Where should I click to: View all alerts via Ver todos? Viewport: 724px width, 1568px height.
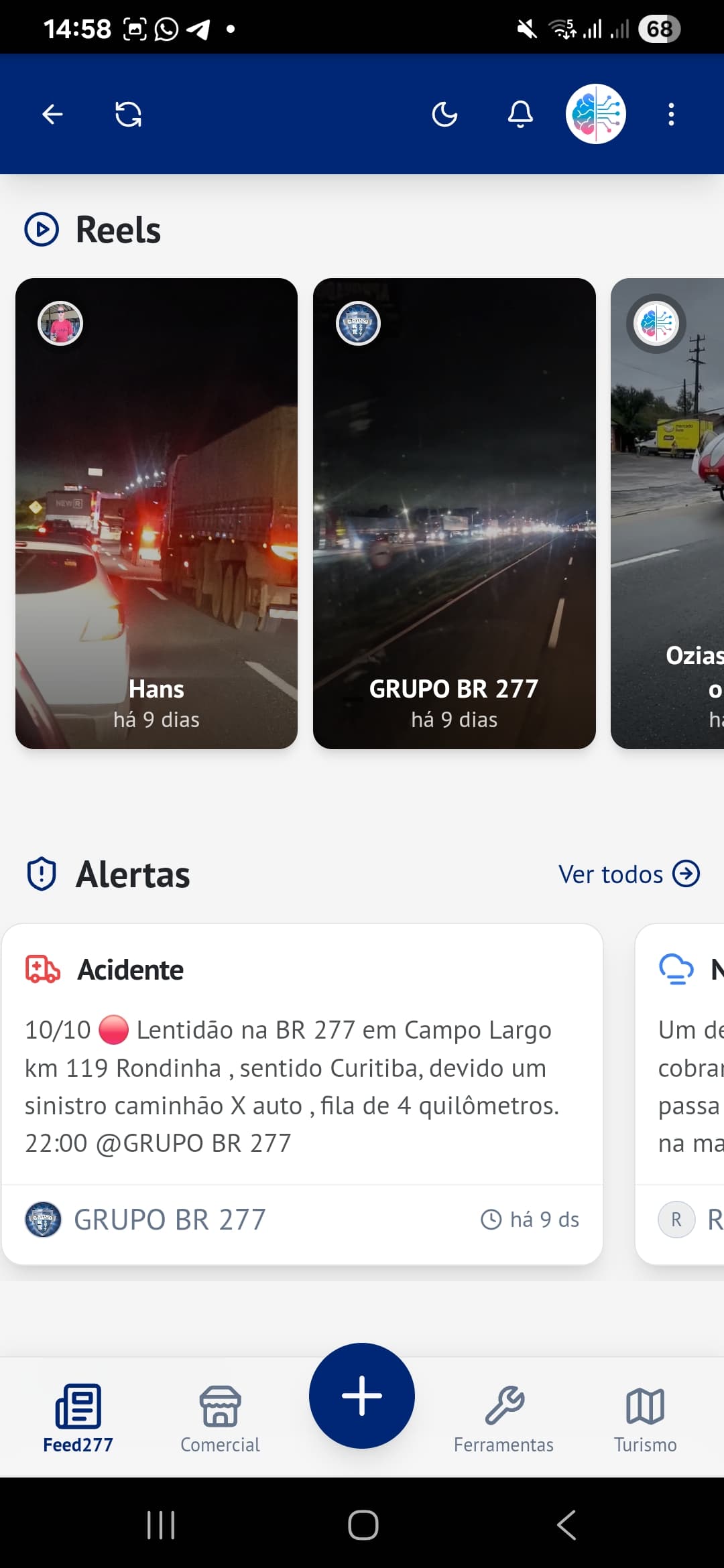(629, 874)
